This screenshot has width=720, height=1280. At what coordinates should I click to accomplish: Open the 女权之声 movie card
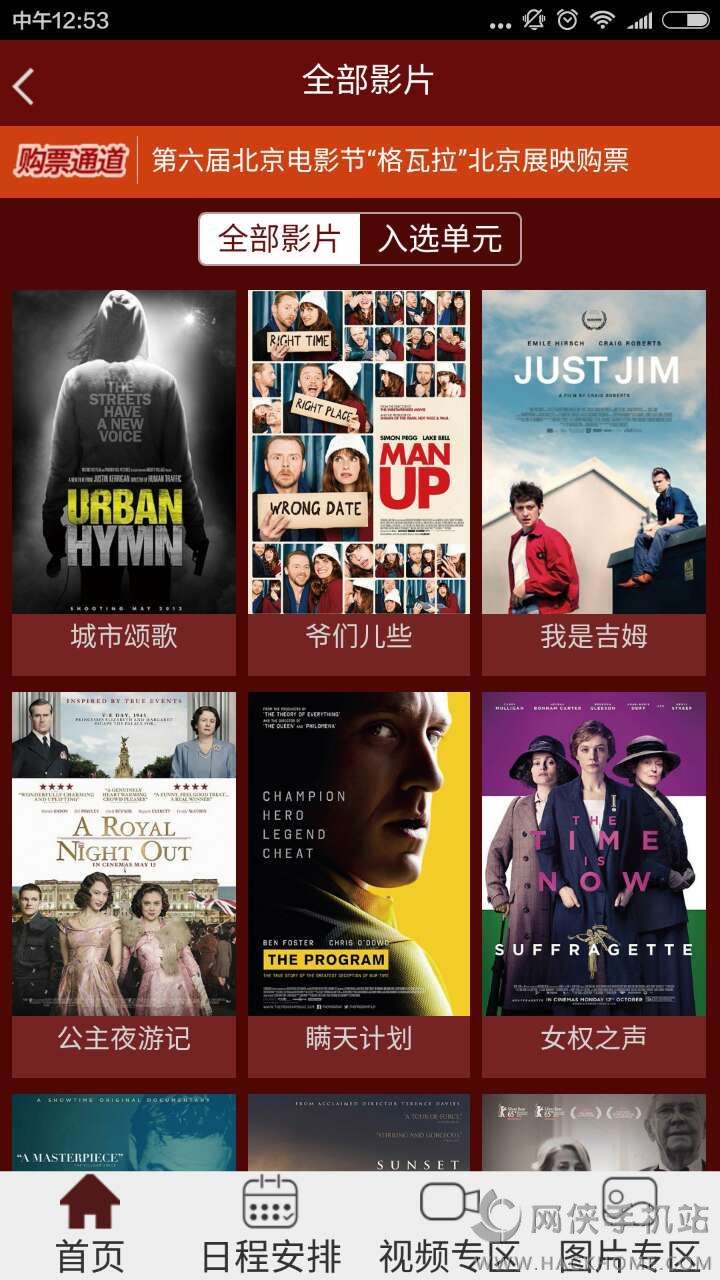pos(594,880)
